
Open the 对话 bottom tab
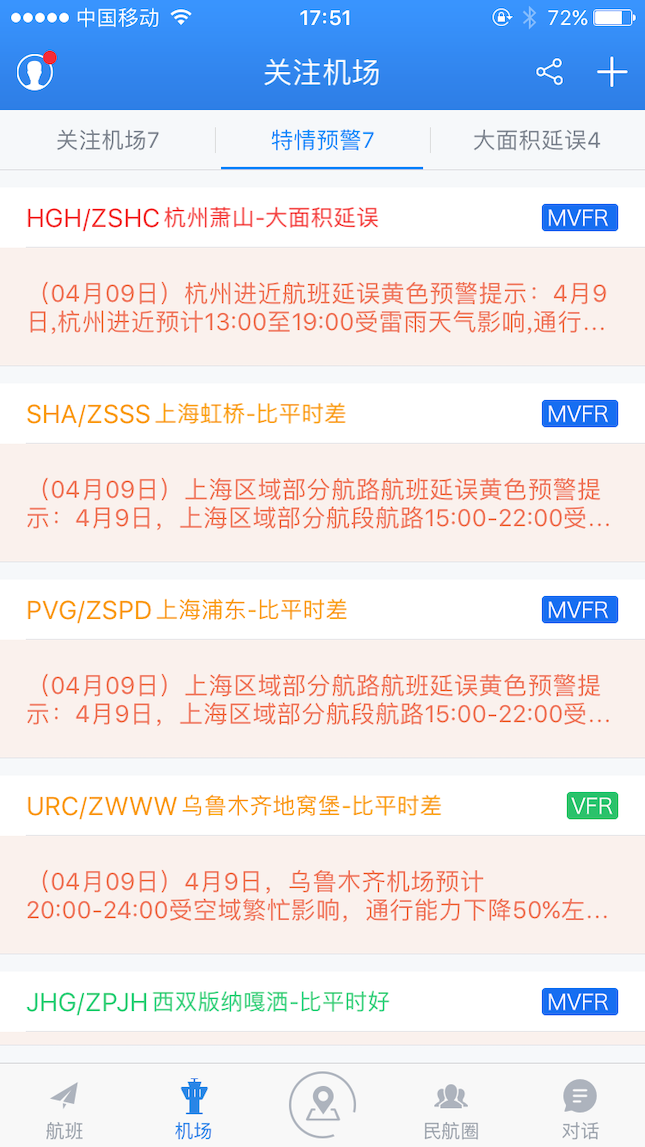(x=580, y=1108)
